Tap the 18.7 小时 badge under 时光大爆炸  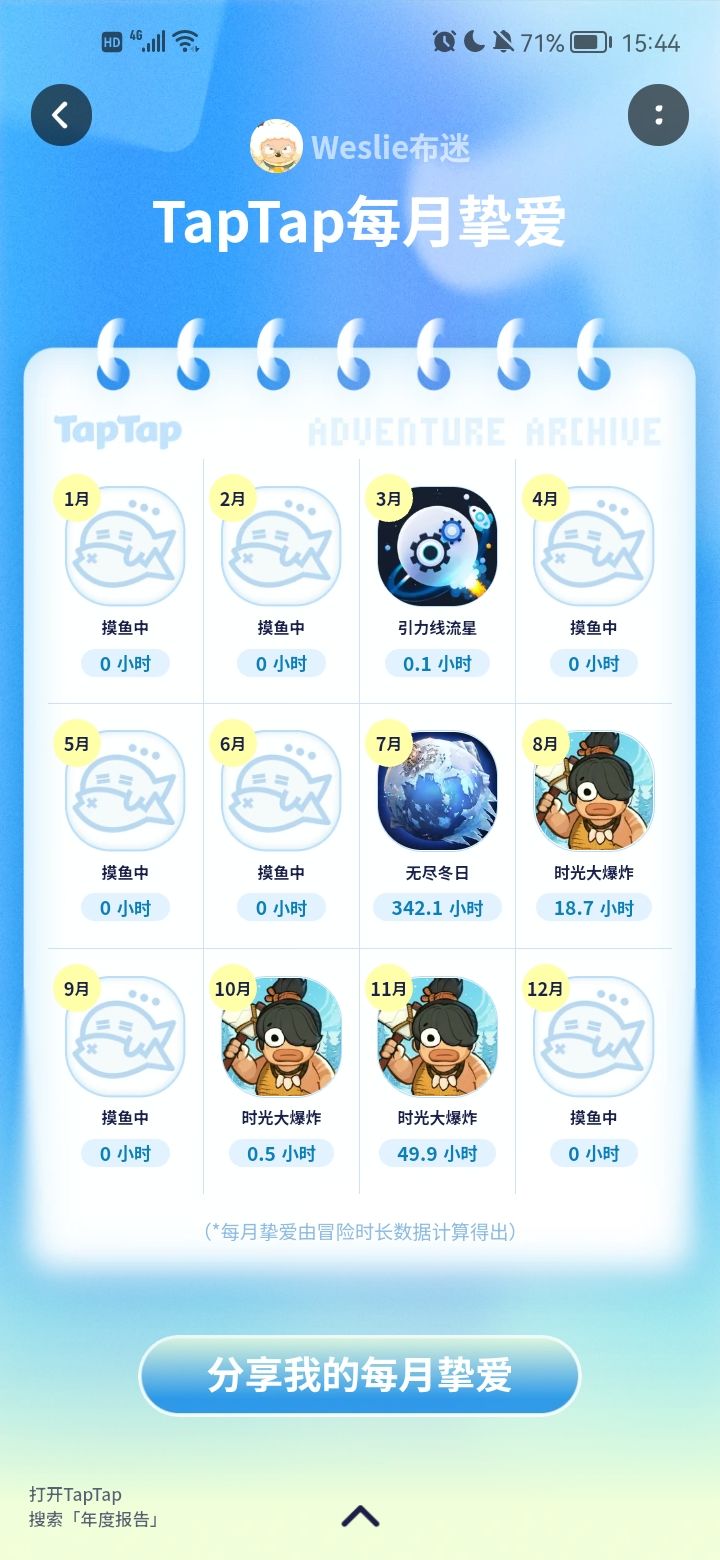[x=594, y=907]
